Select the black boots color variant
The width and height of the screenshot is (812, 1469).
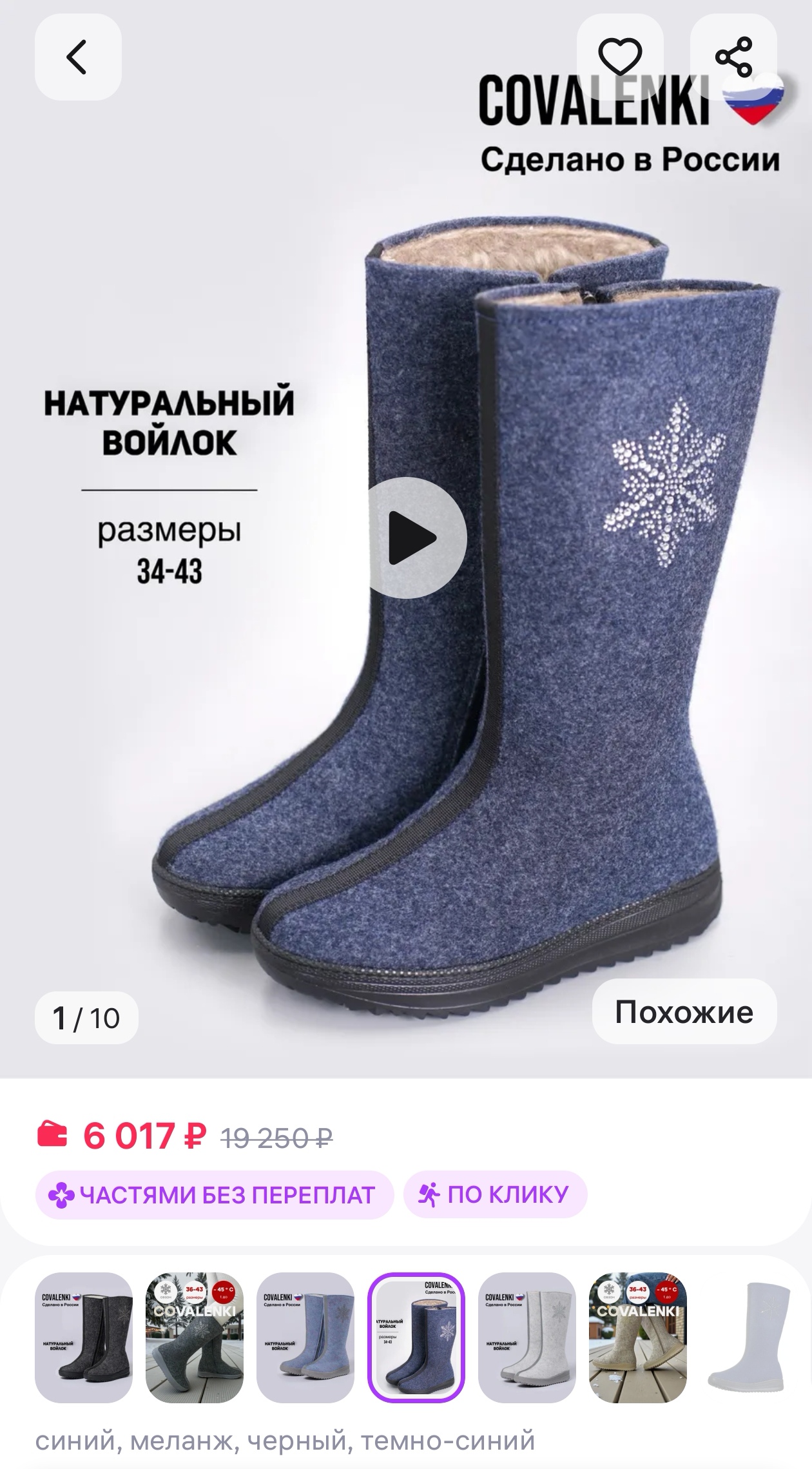[84, 1337]
